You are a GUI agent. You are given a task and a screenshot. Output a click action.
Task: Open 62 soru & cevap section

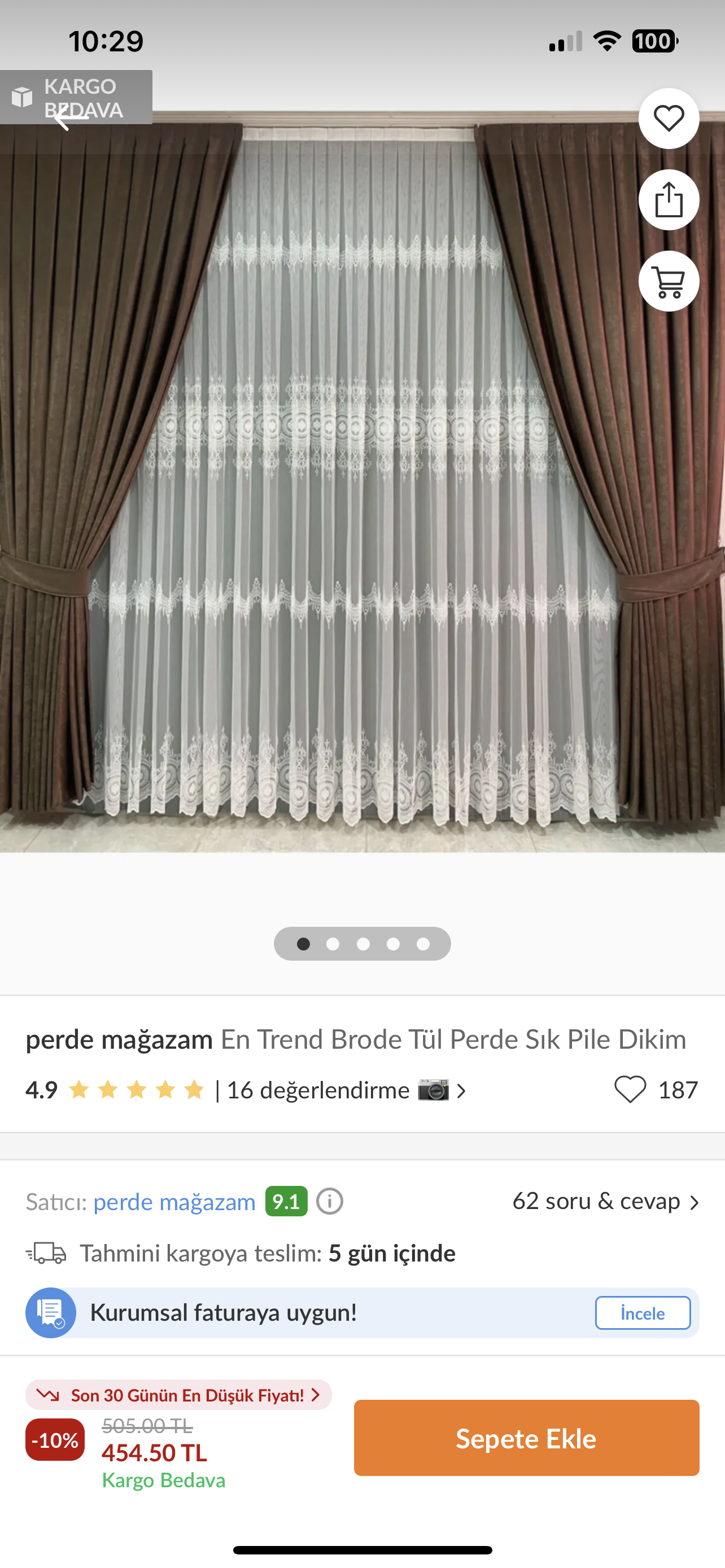point(606,1202)
